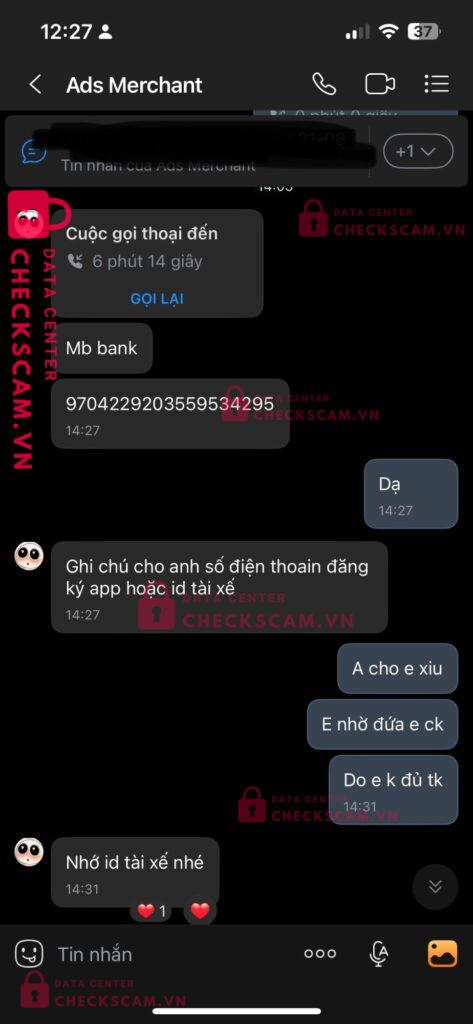
Task: Record a voice message
Action: [x=379, y=954]
